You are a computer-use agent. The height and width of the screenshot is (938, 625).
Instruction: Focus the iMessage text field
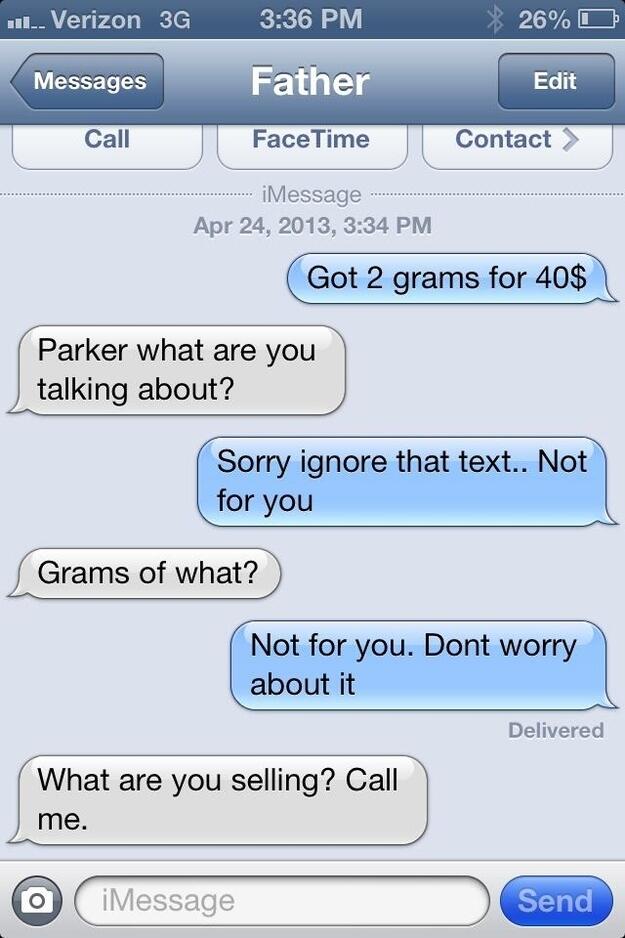(282, 900)
